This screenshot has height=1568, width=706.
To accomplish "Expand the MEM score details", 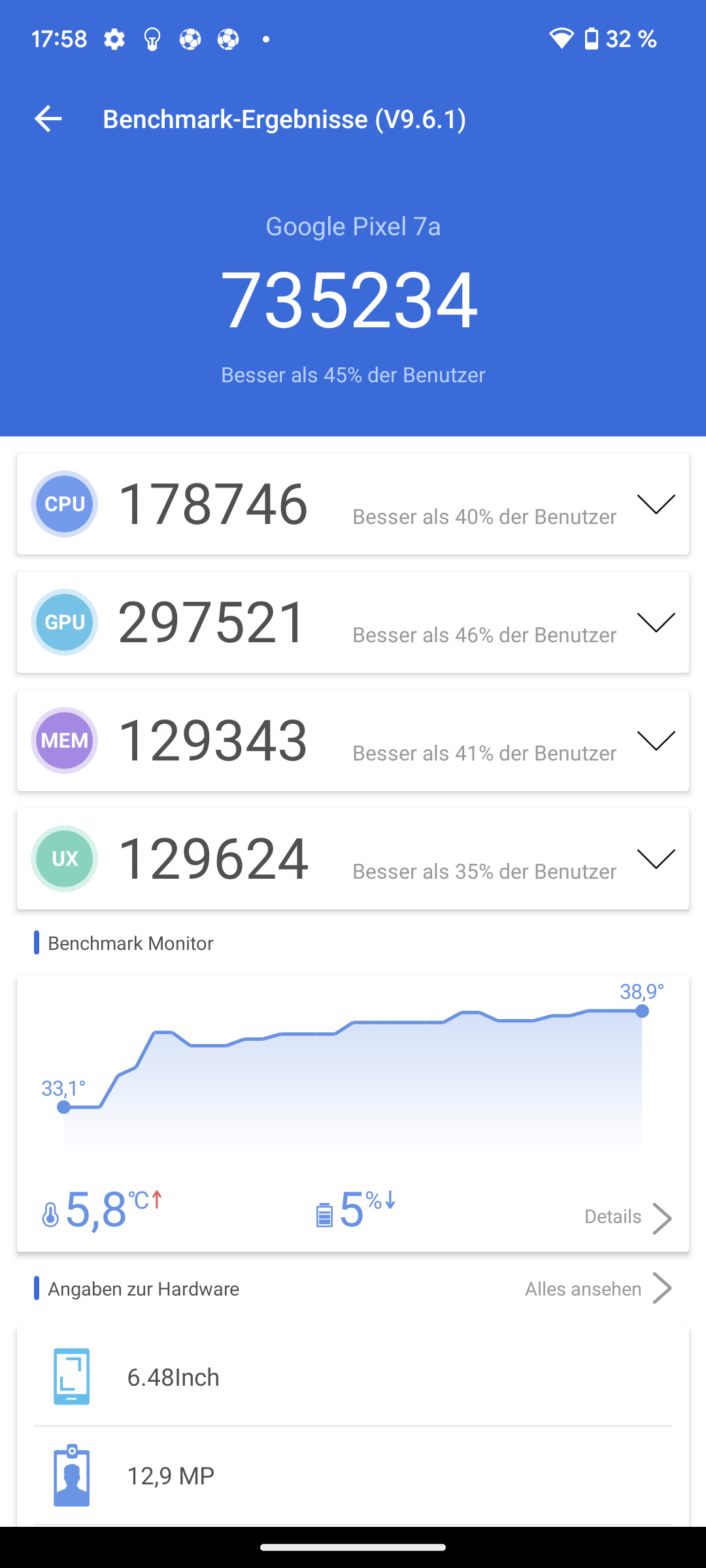I will pyautogui.click(x=656, y=741).
